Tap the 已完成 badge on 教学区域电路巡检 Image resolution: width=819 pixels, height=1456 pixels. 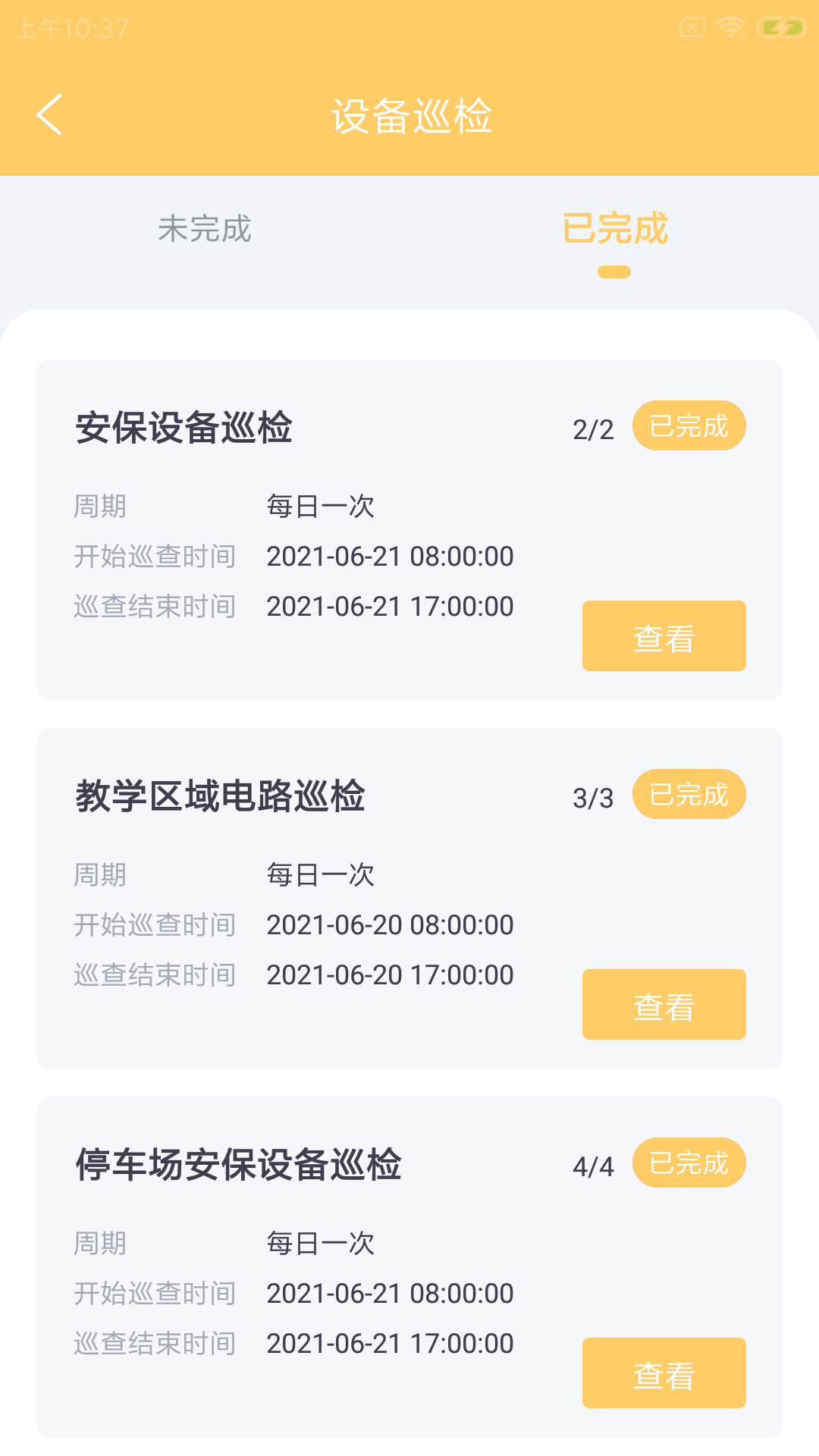[689, 794]
